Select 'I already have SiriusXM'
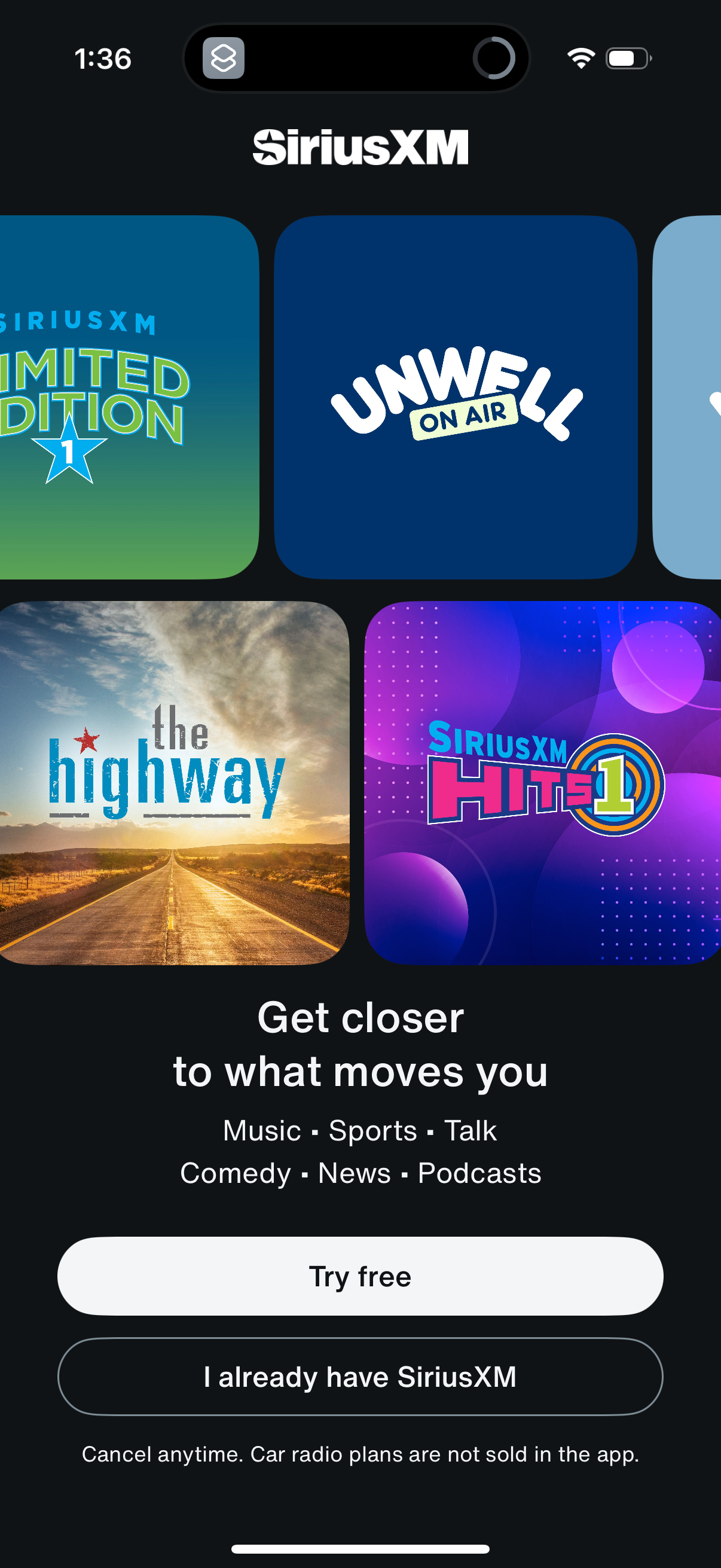This screenshot has height=1568, width=721. coord(360,1377)
